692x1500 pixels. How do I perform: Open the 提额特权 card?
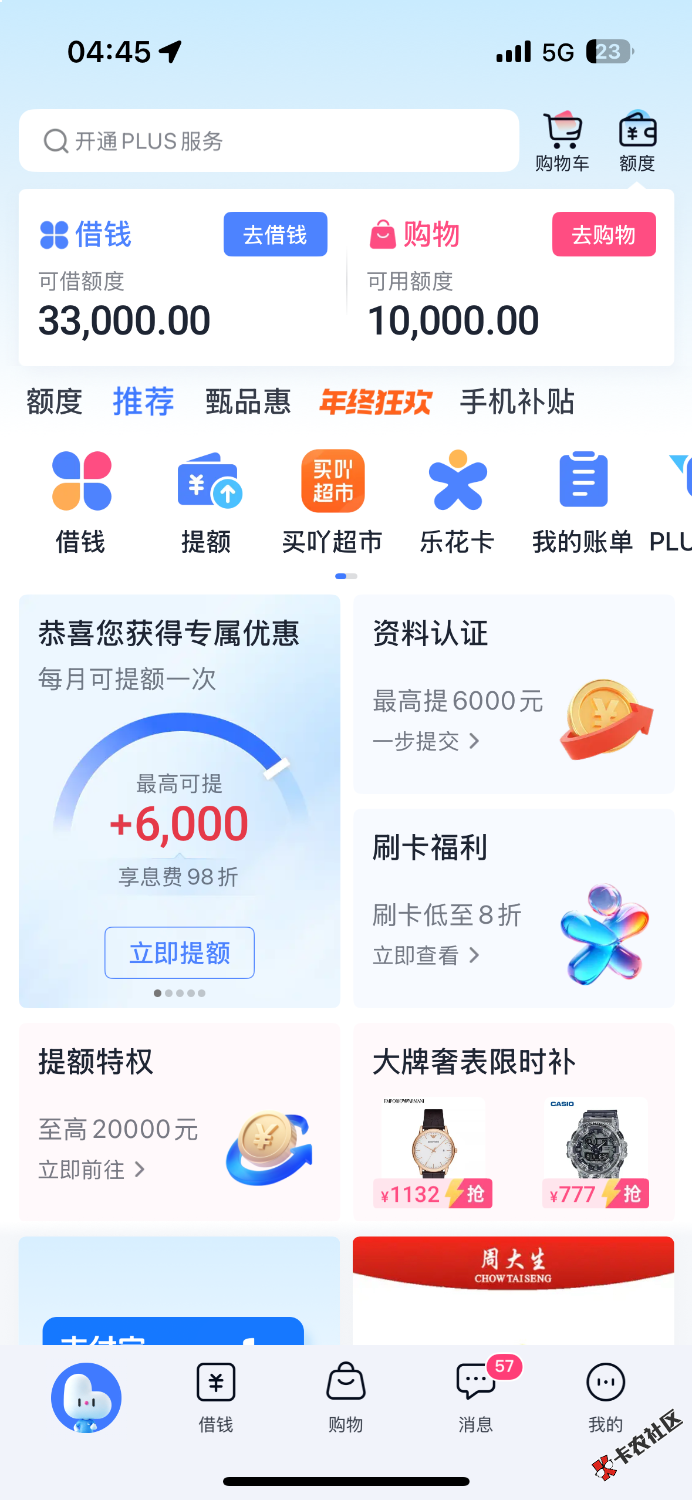[179, 1121]
